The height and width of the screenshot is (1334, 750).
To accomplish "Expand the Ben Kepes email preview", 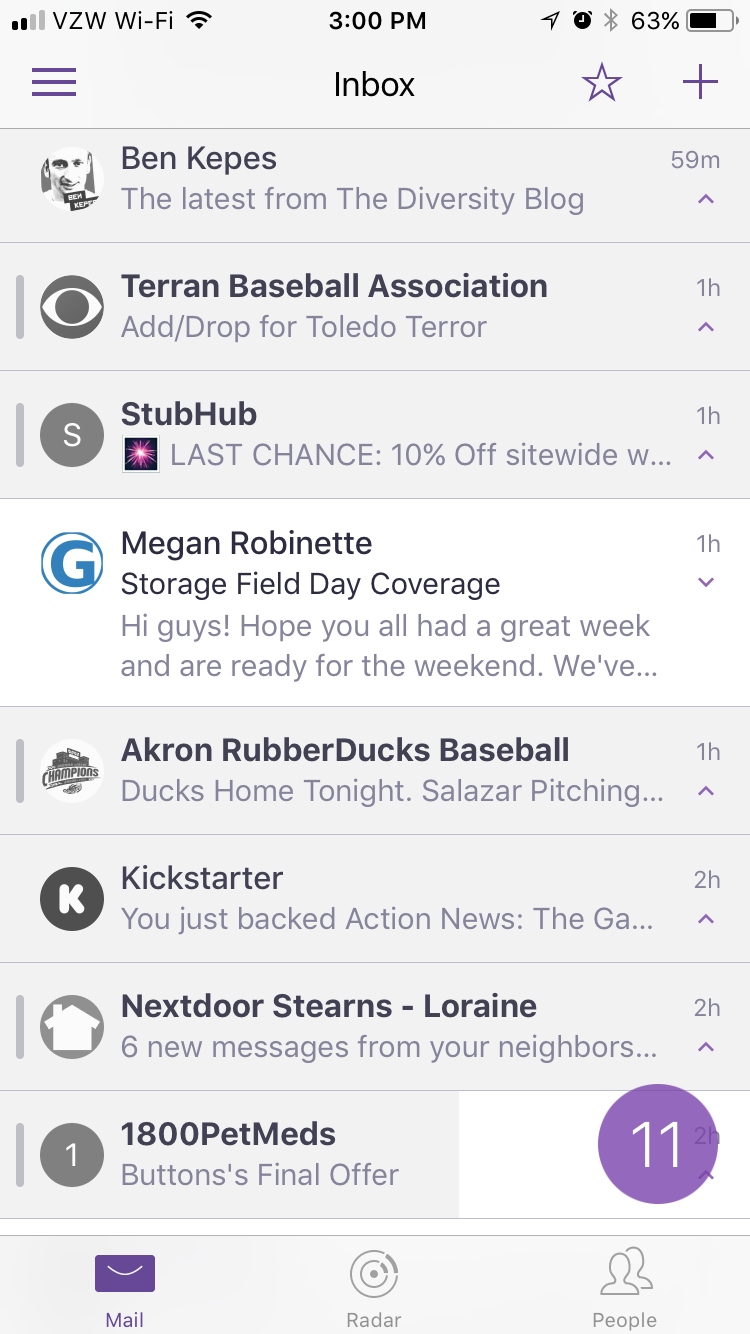I will pyautogui.click(x=706, y=199).
